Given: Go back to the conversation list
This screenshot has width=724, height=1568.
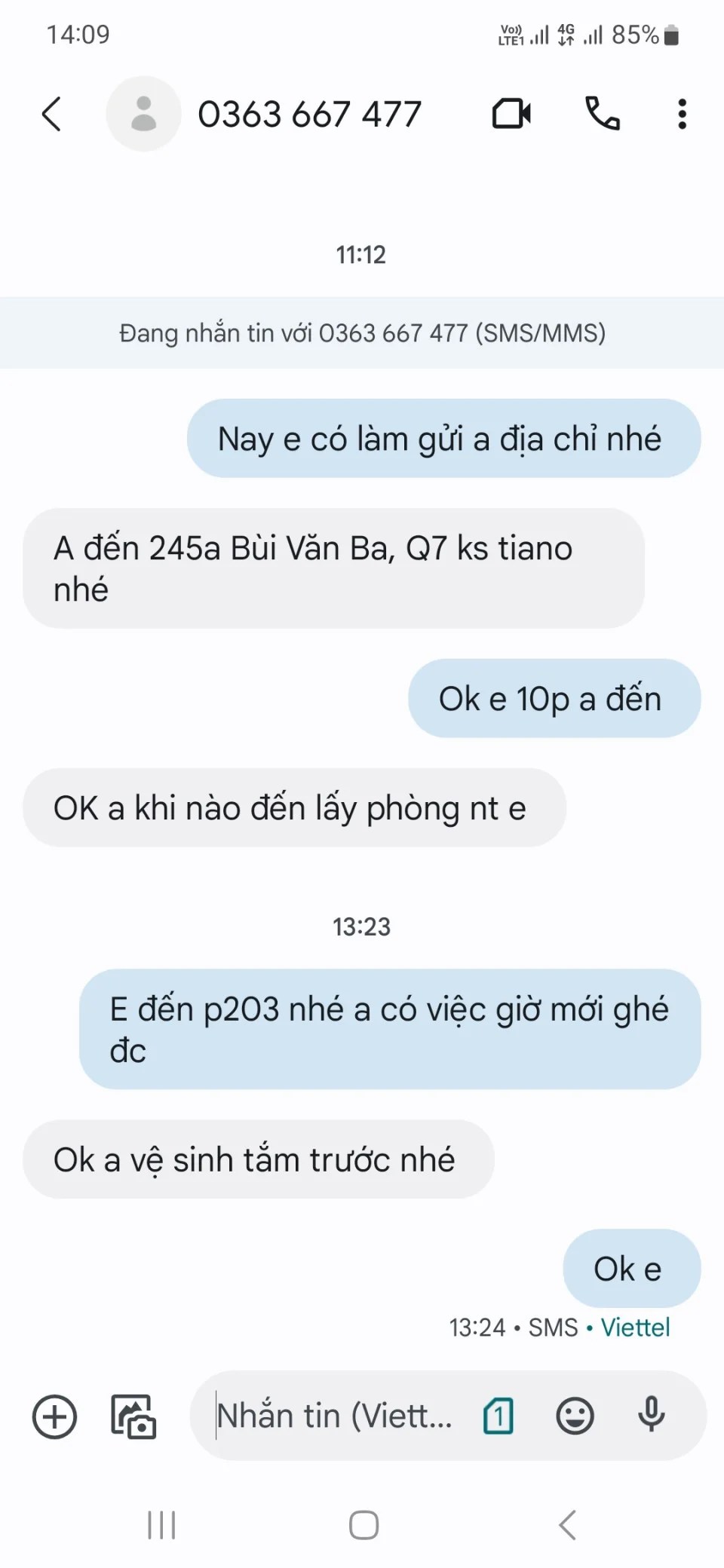Looking at the screenshot, I should pos(51,115).
